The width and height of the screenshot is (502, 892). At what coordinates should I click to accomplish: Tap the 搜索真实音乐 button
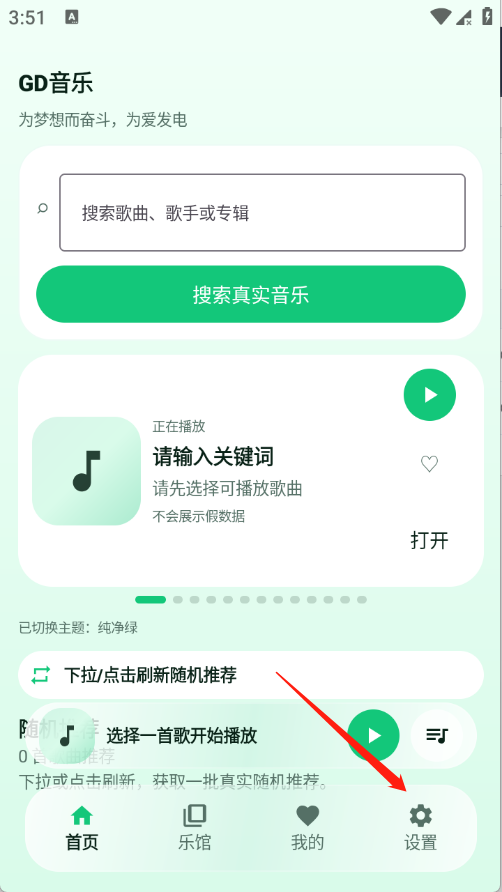[251, 295]
